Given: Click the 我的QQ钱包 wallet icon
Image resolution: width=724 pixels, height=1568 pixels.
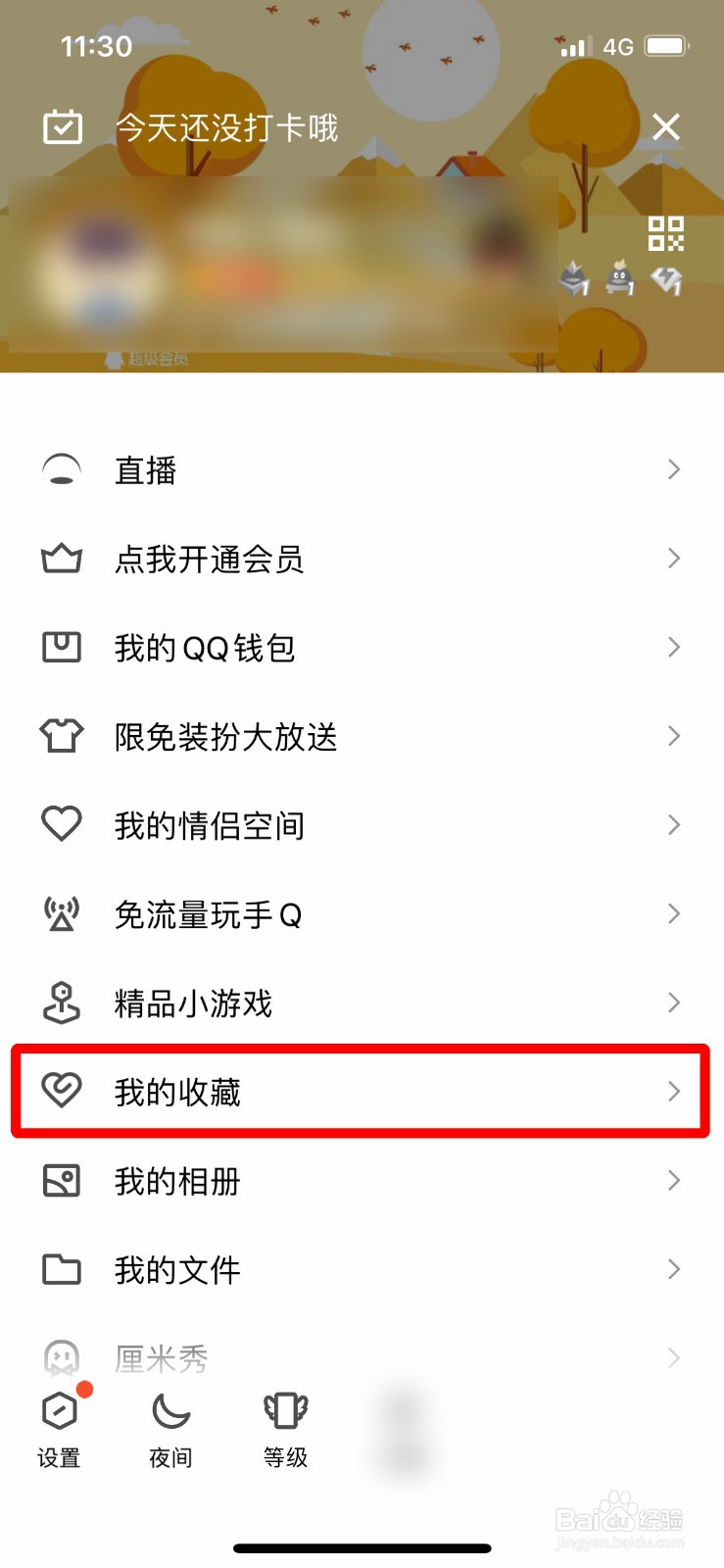Looking at the screenshot, I should point(61,648).
